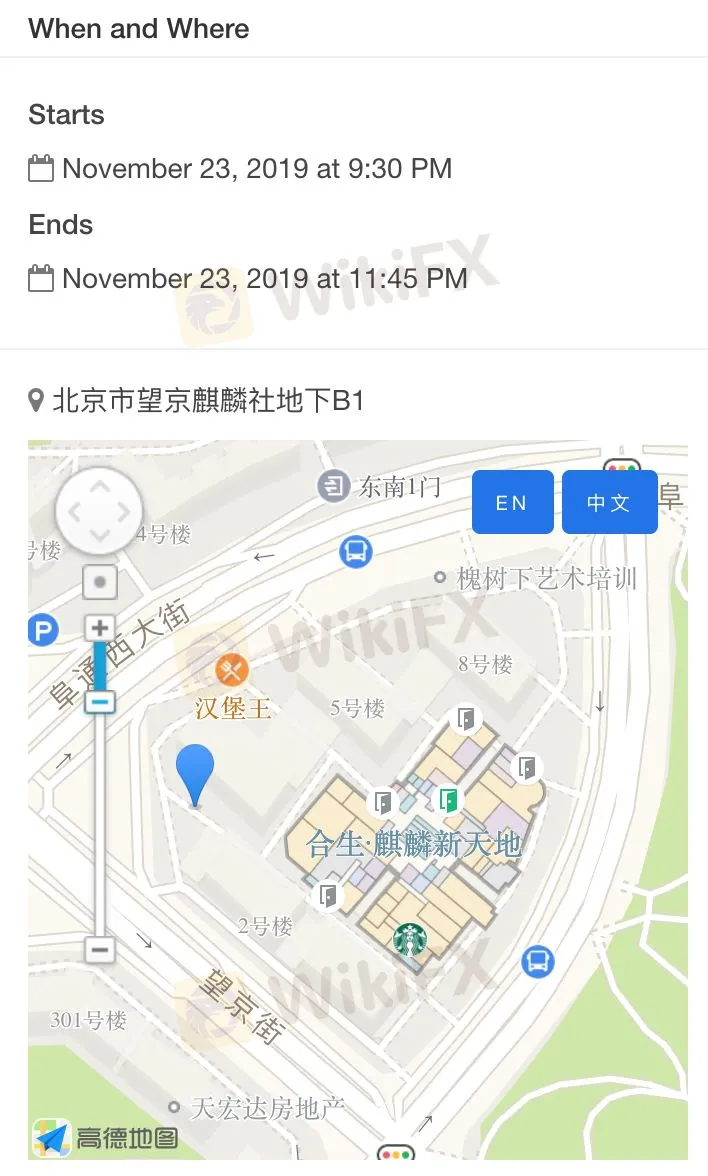708x1176 pixels.
Task: Pan the map left using the compass control
Action: [x=74, y=512]
